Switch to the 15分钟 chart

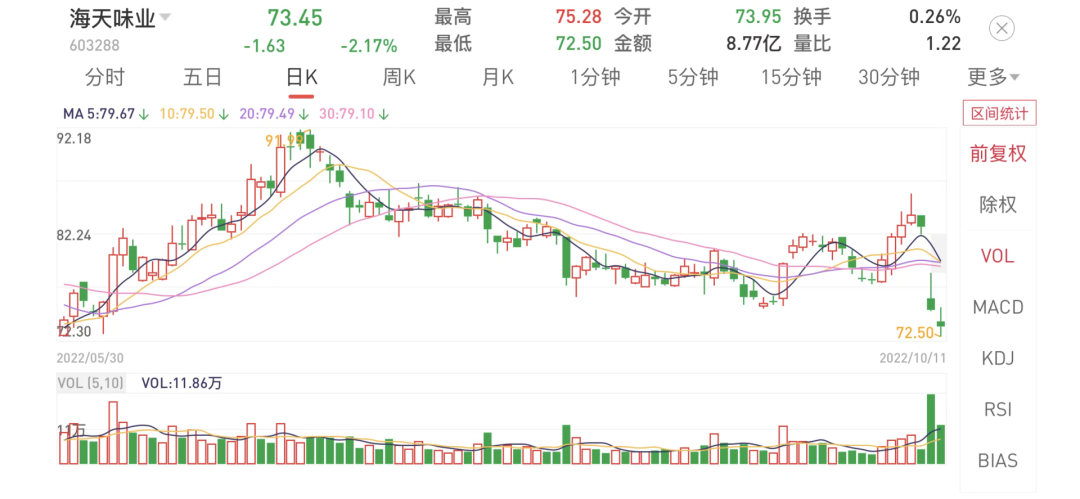pos(790,78)
